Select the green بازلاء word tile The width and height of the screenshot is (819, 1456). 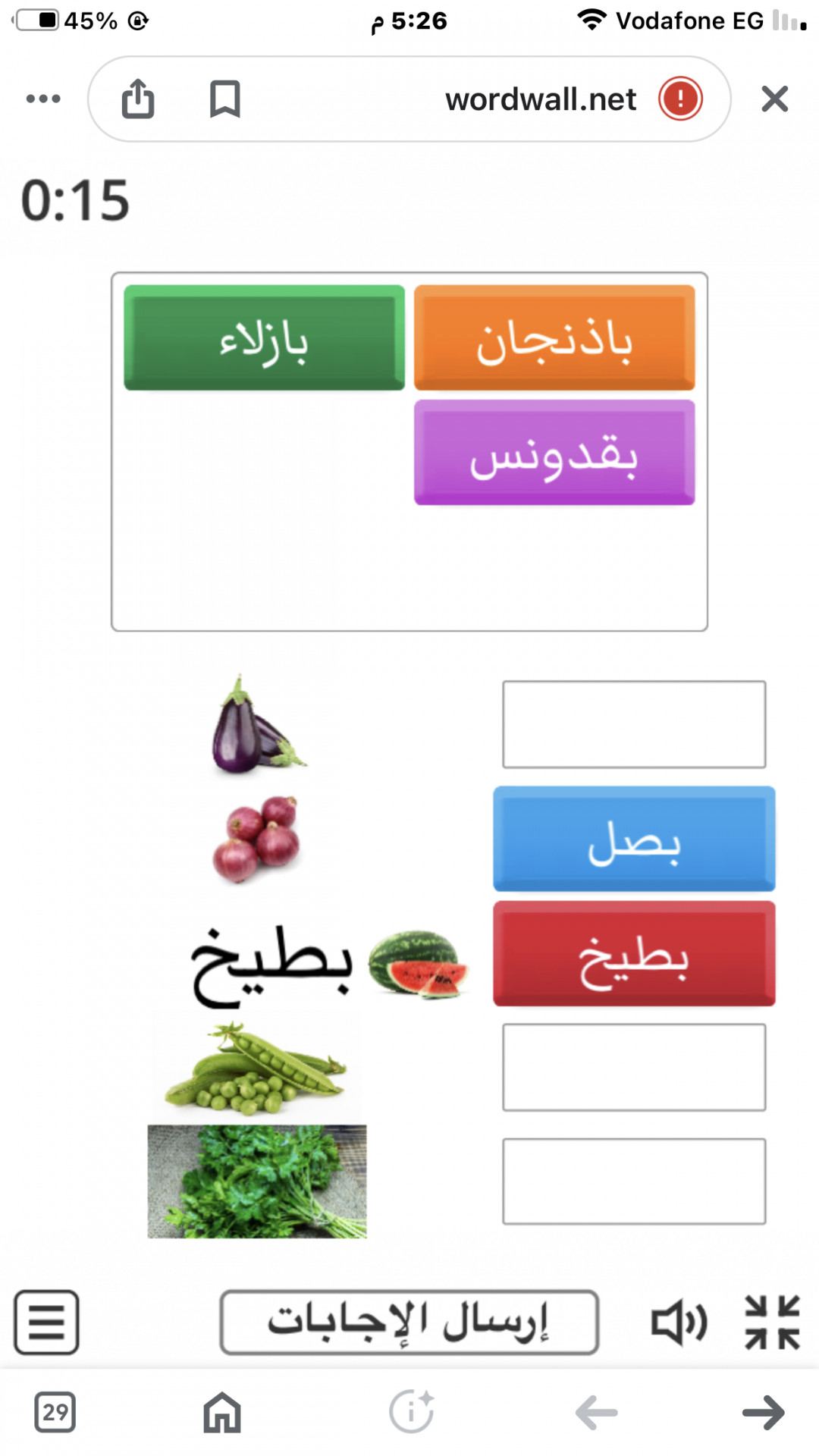tap(264, 338)
